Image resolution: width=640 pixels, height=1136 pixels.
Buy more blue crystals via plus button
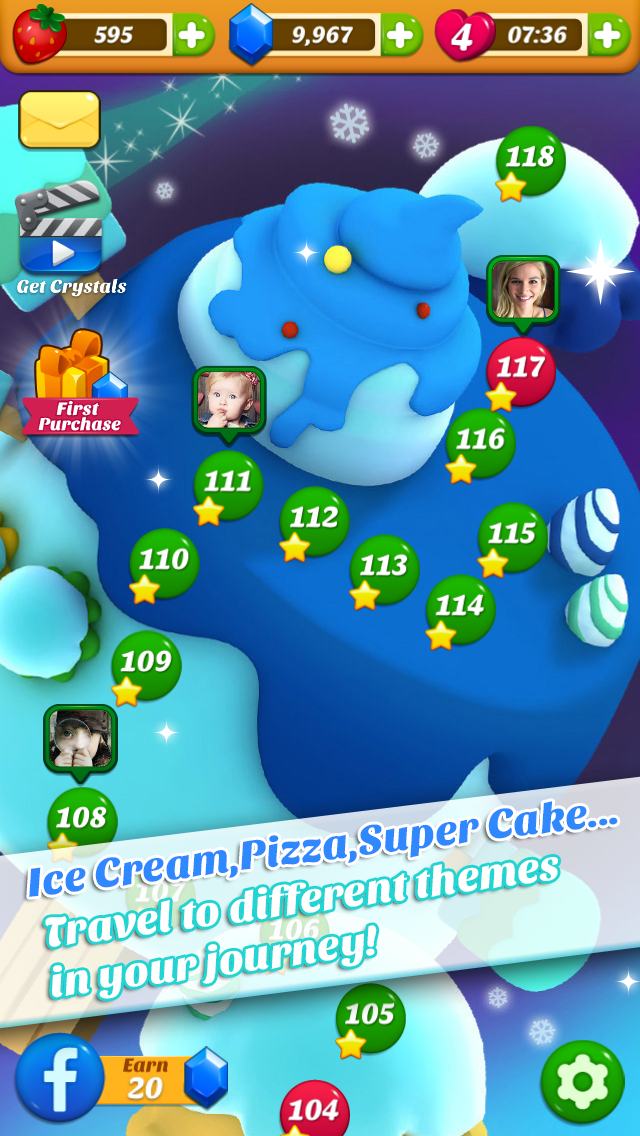pos(401,36)
